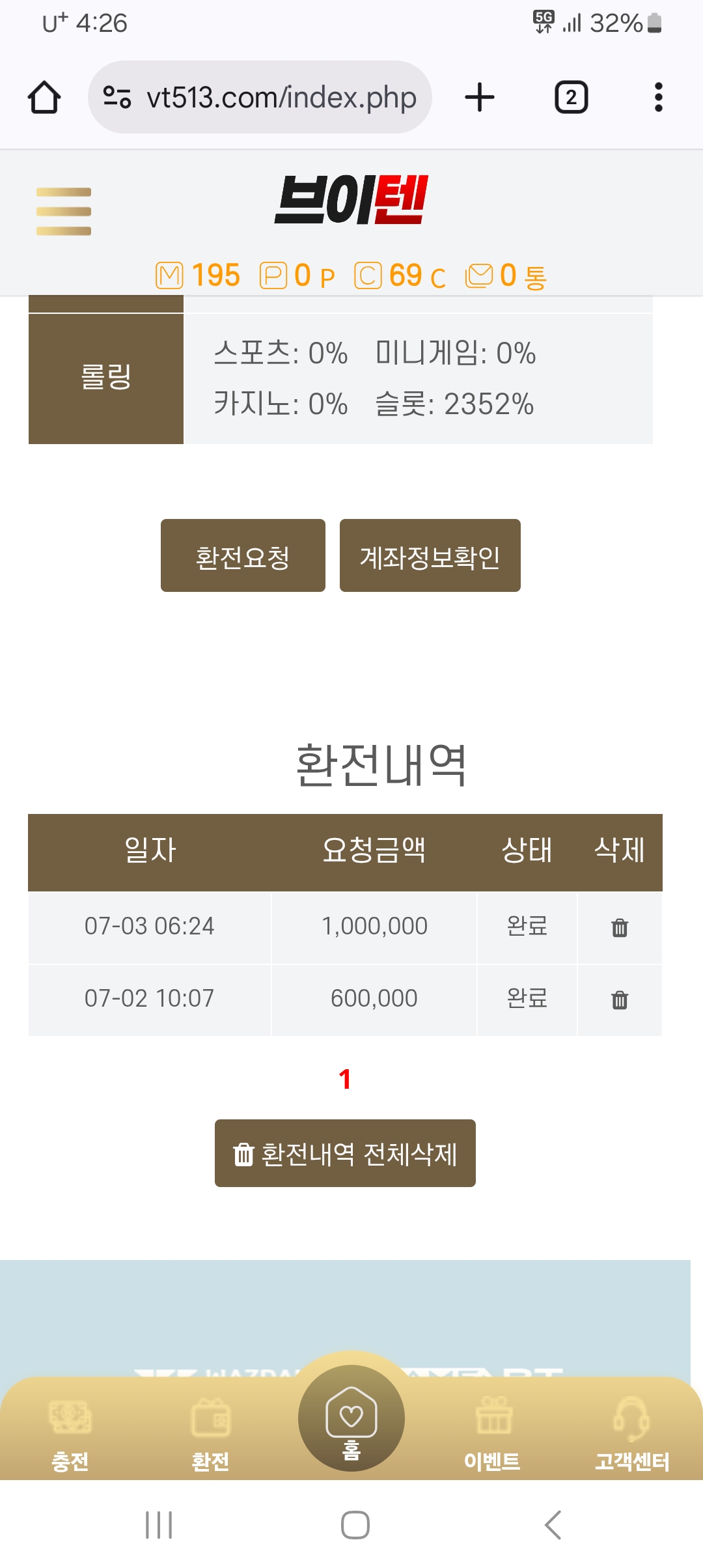Delete the 07-02 10:07 withdrawal record
703x1568 pixels.
(620, 1000)
